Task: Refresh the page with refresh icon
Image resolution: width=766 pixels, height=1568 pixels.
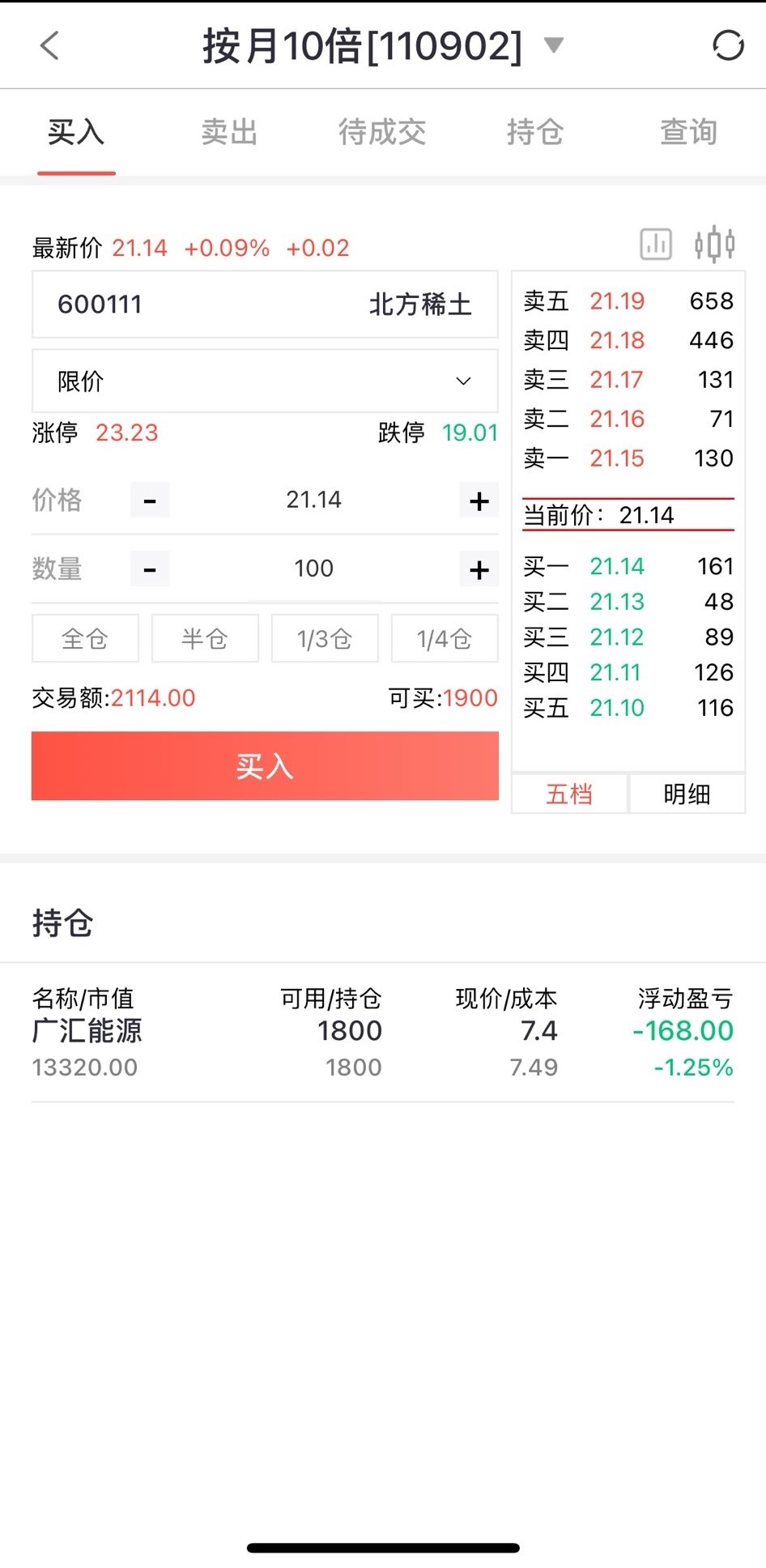Action: click(726, 46)
